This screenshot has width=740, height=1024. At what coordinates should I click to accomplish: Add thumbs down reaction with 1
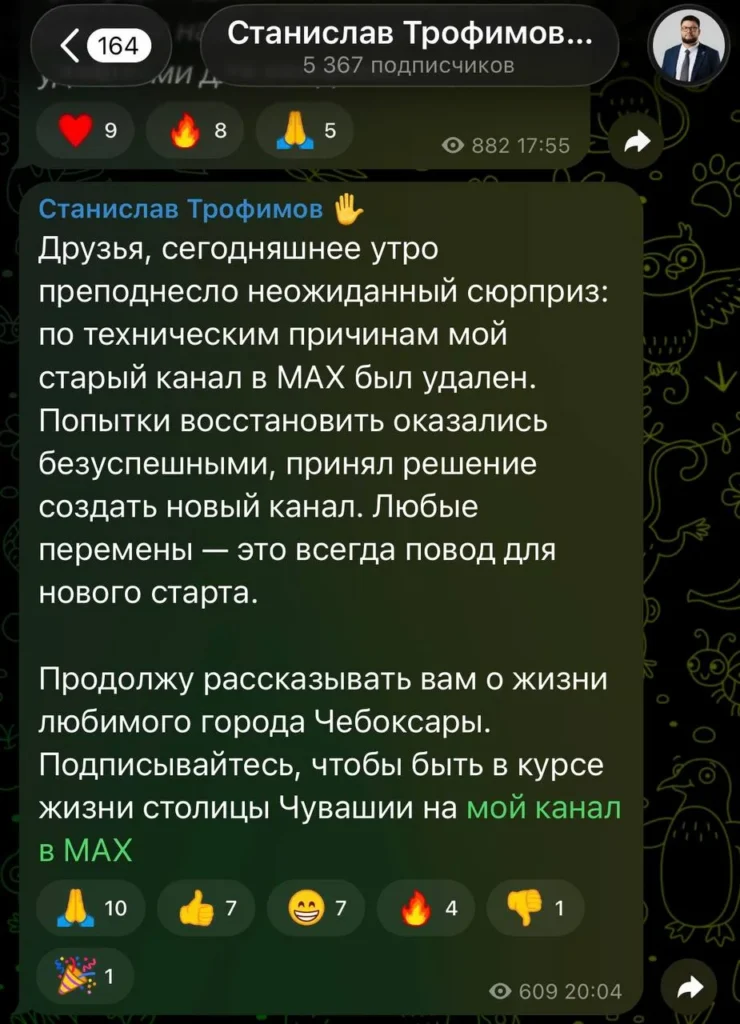(535, 909)
